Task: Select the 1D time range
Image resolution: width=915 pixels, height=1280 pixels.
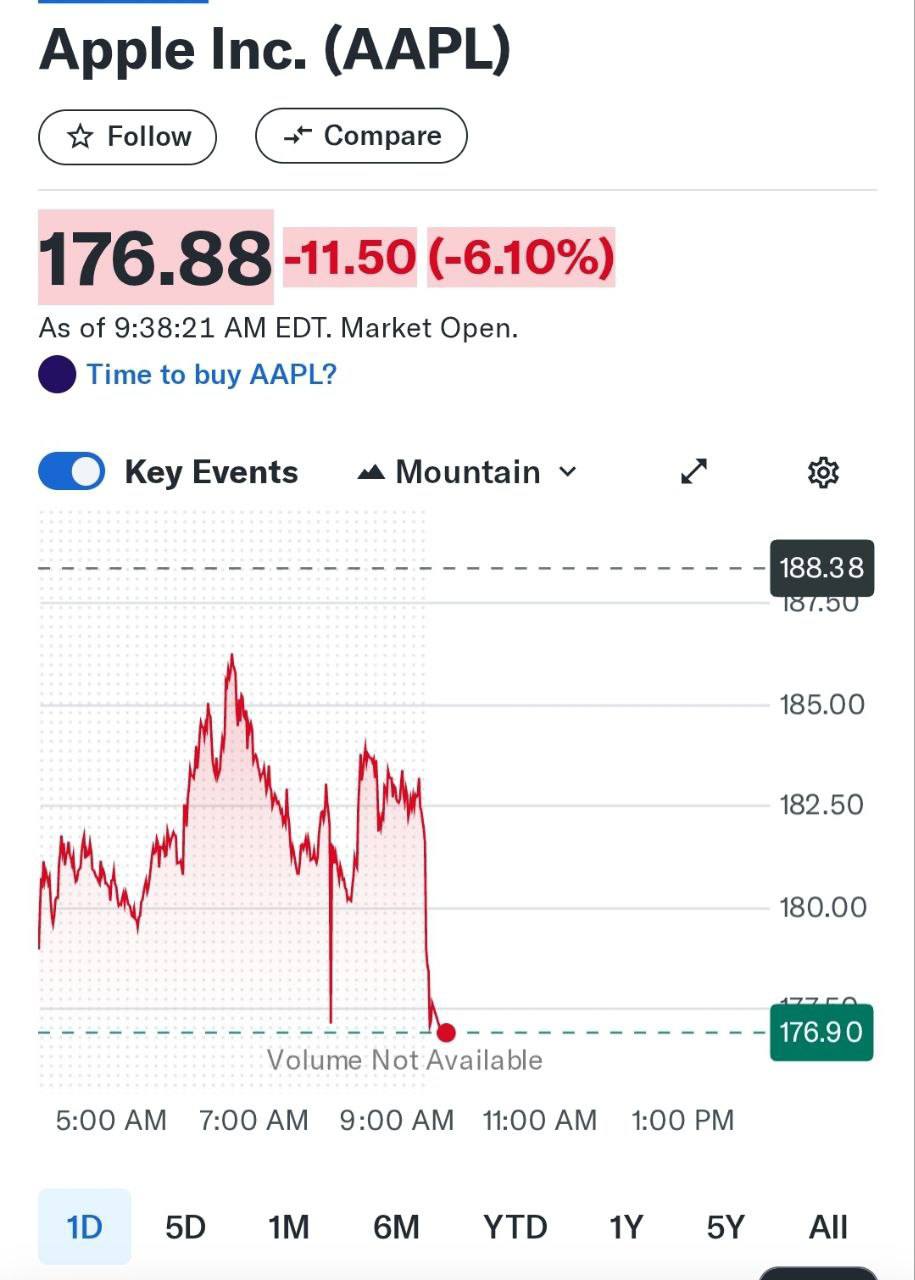Action: pos(84,1226)
